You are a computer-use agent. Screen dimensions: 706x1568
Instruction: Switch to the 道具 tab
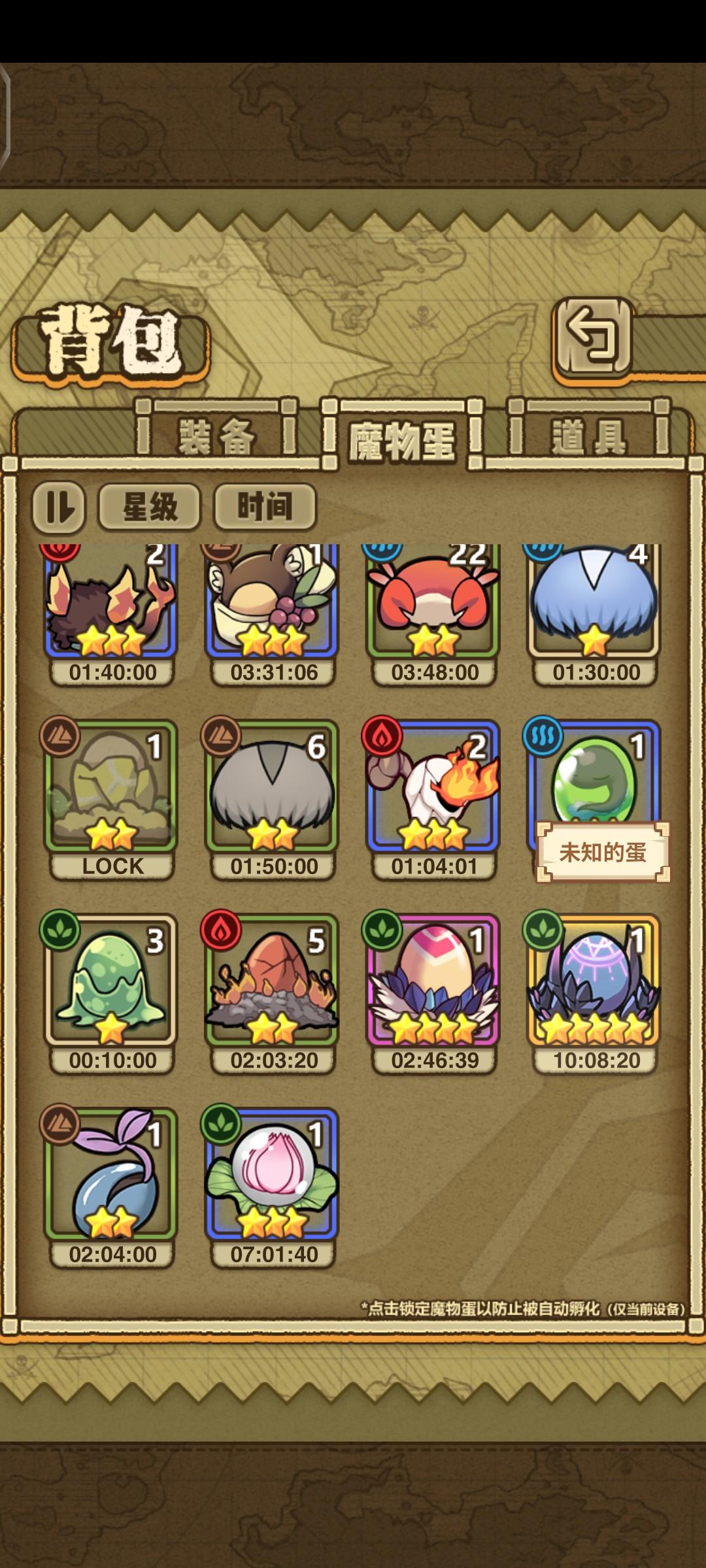coord(587,438)
